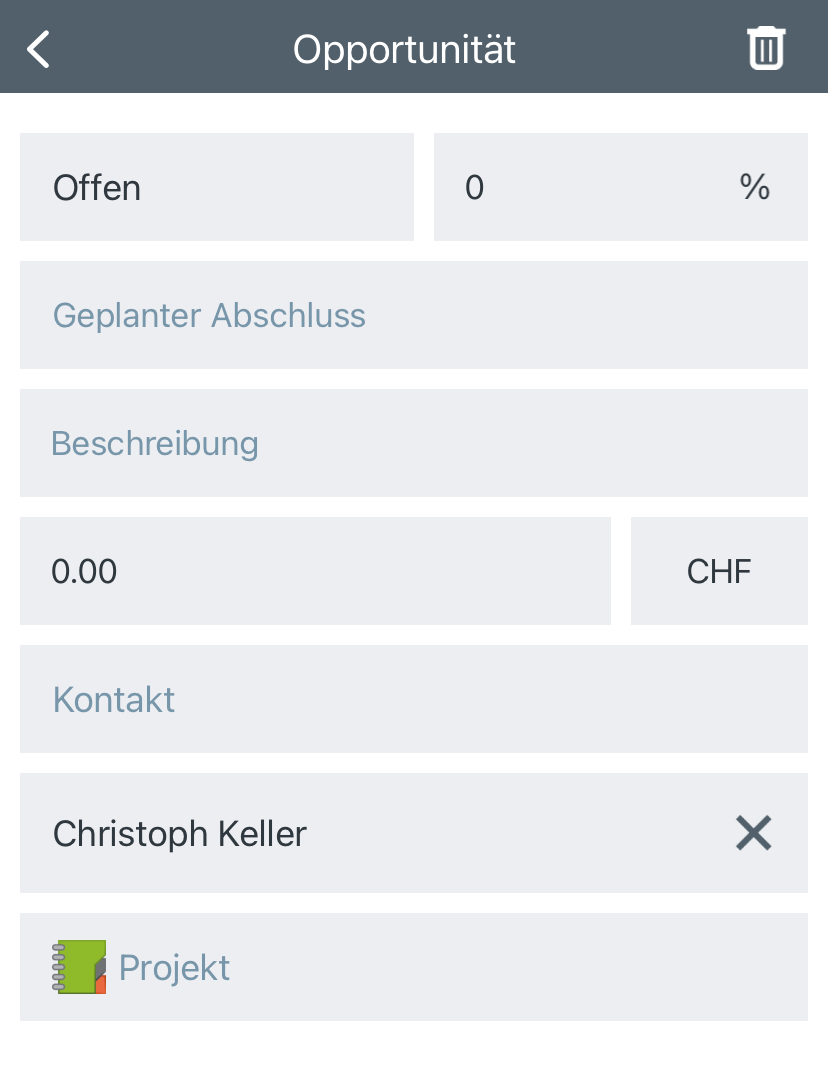
Task: Tap the Beschreibung text field
Action: point(413,443)
